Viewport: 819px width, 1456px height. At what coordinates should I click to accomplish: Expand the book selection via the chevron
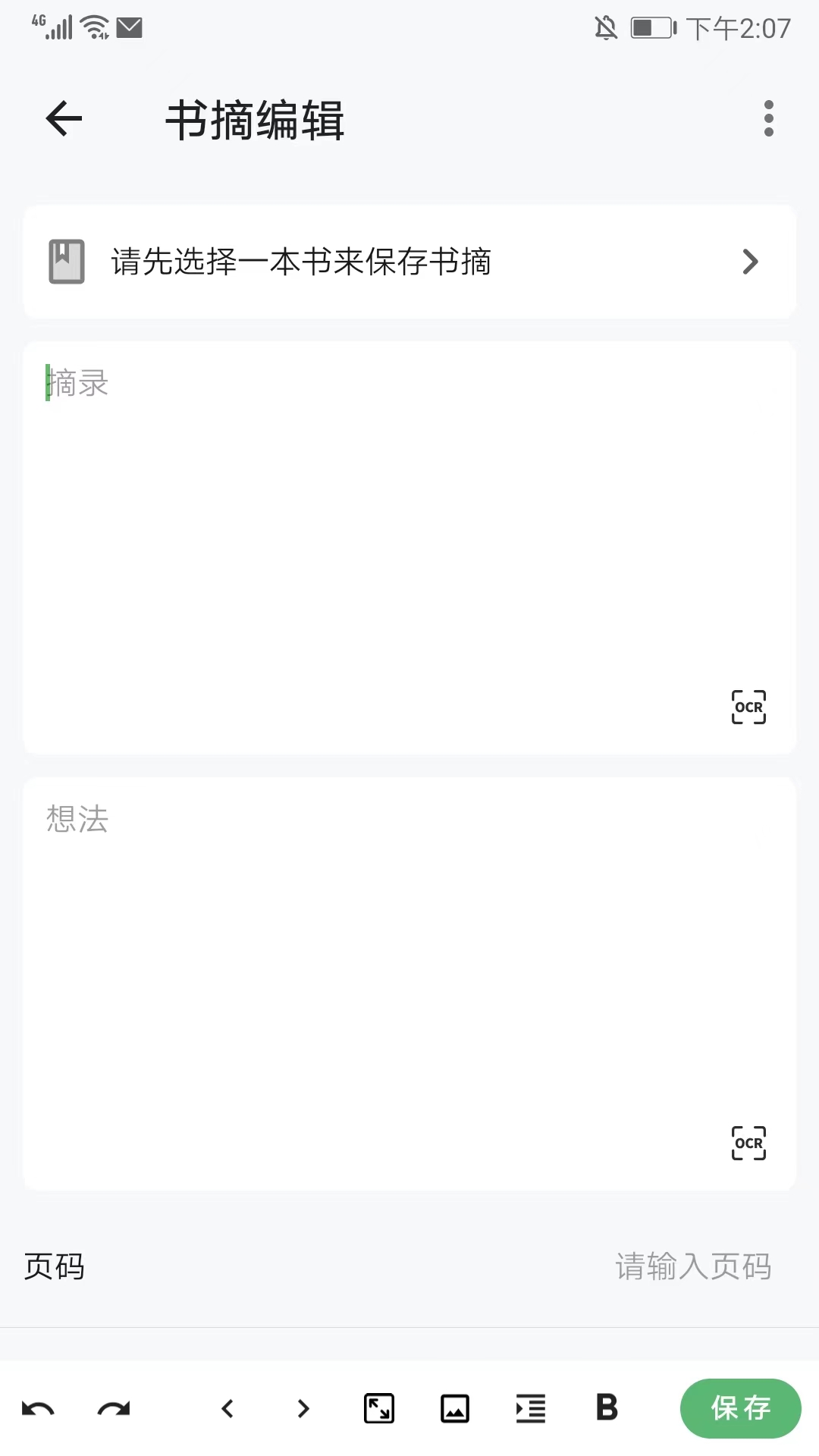[x=750, y=262]
